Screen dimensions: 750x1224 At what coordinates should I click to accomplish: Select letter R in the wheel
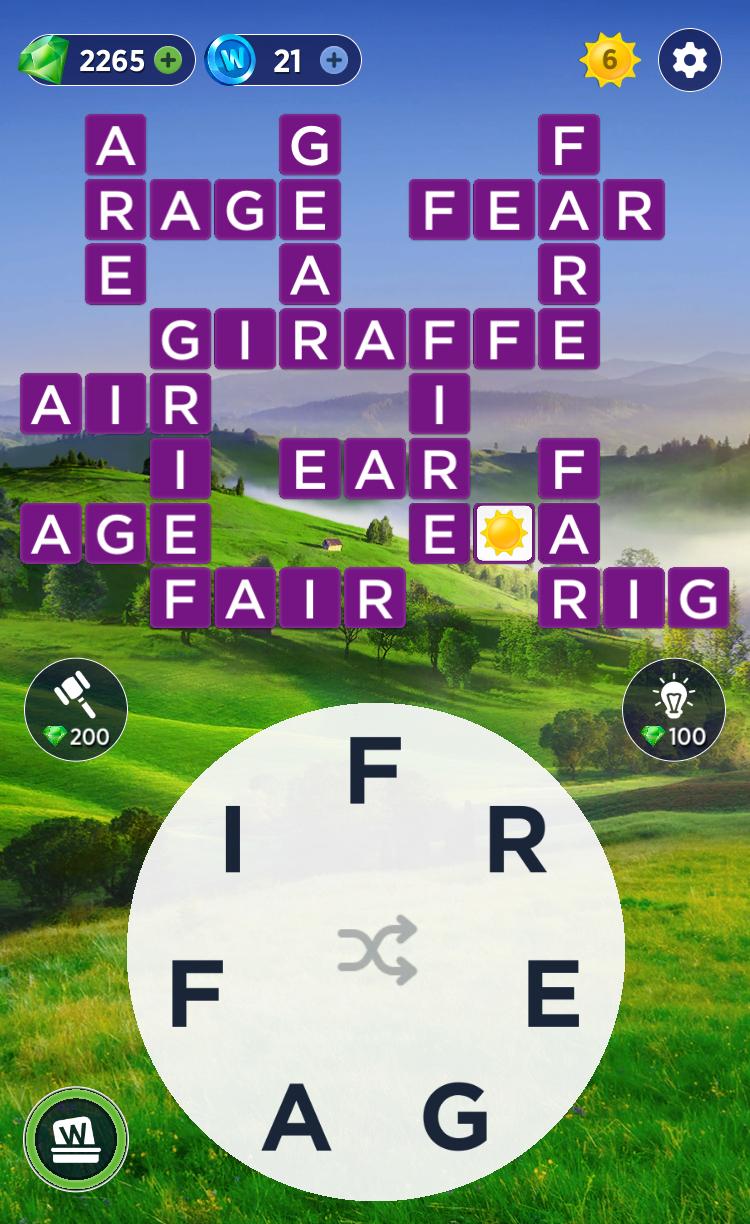(517, 842)
